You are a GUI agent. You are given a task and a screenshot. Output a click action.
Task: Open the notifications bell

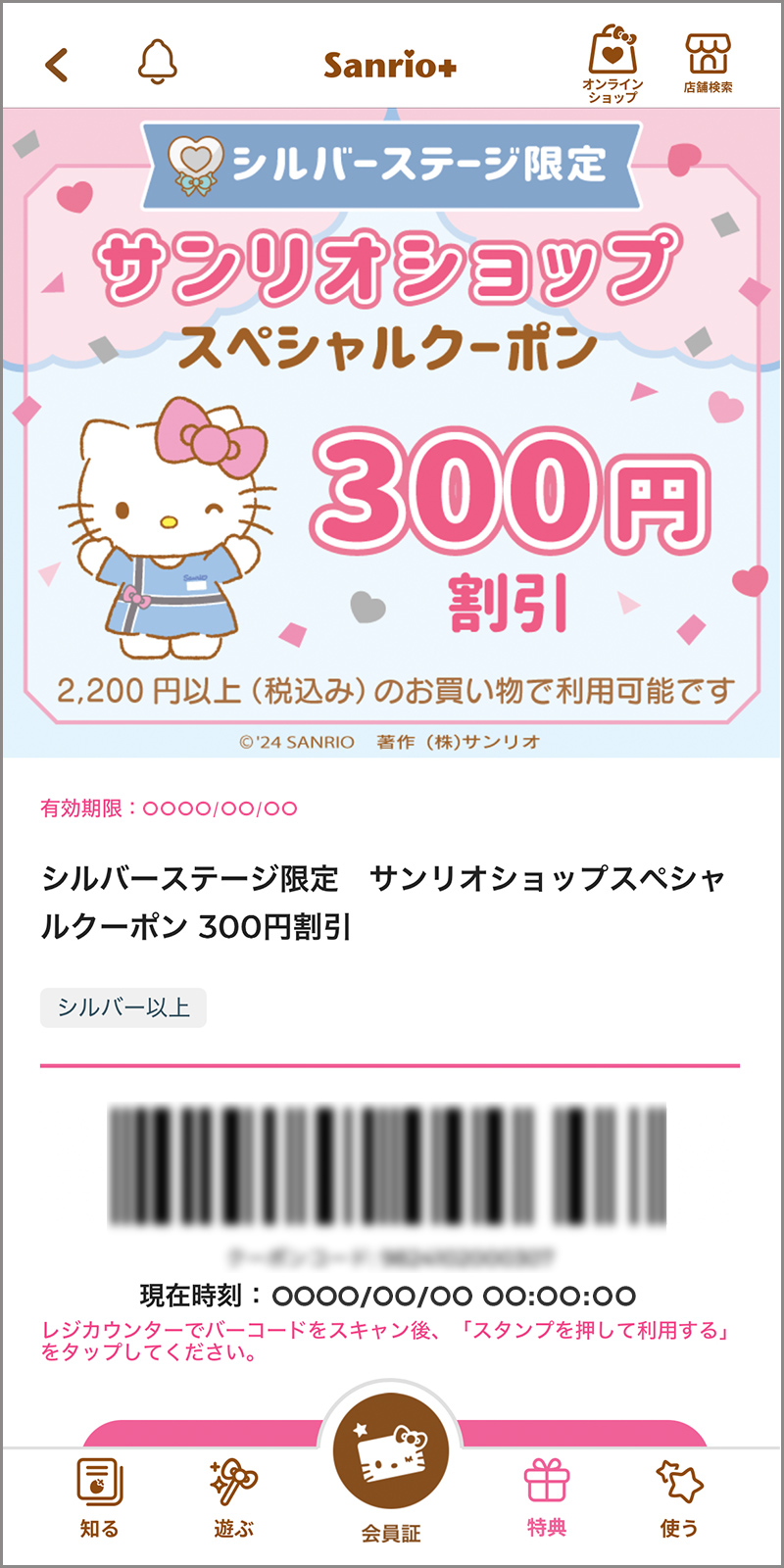(157, 64)
